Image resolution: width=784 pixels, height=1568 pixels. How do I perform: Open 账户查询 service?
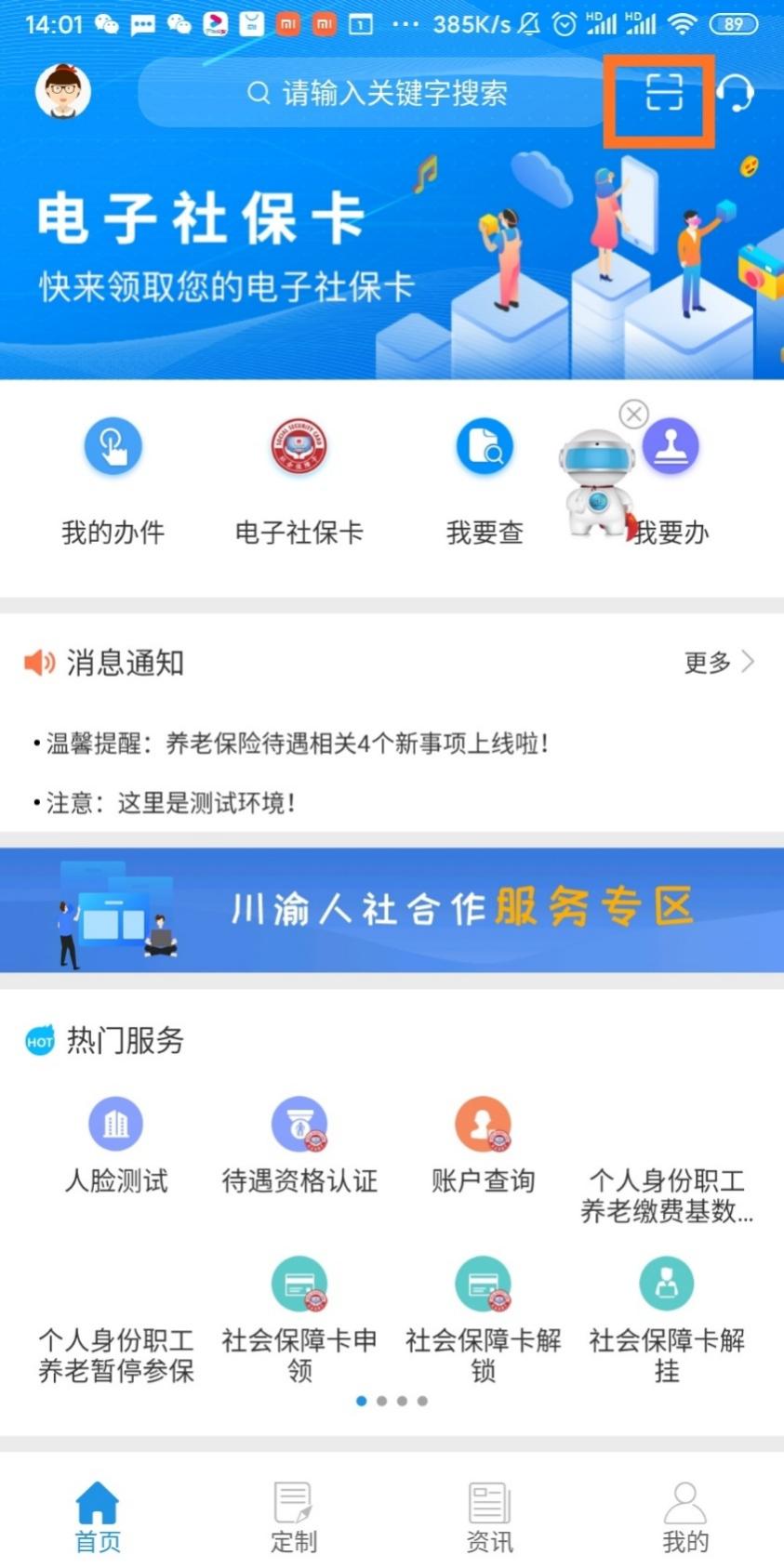(x=483, y=1145)
